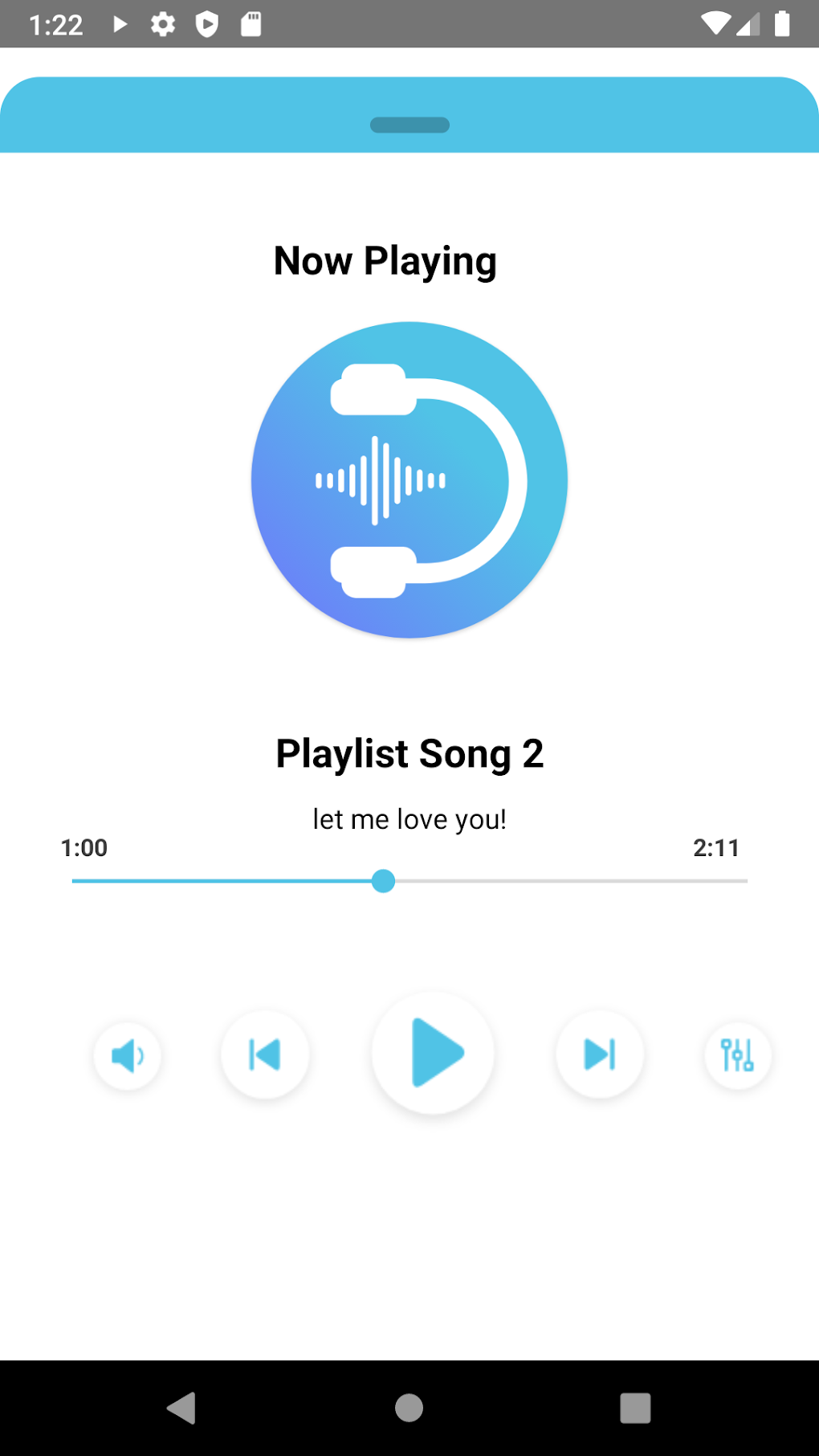The height and width of the screenshot is (1456, 819).
Task: Open the volume control
Action: (x=128, y=1055)
